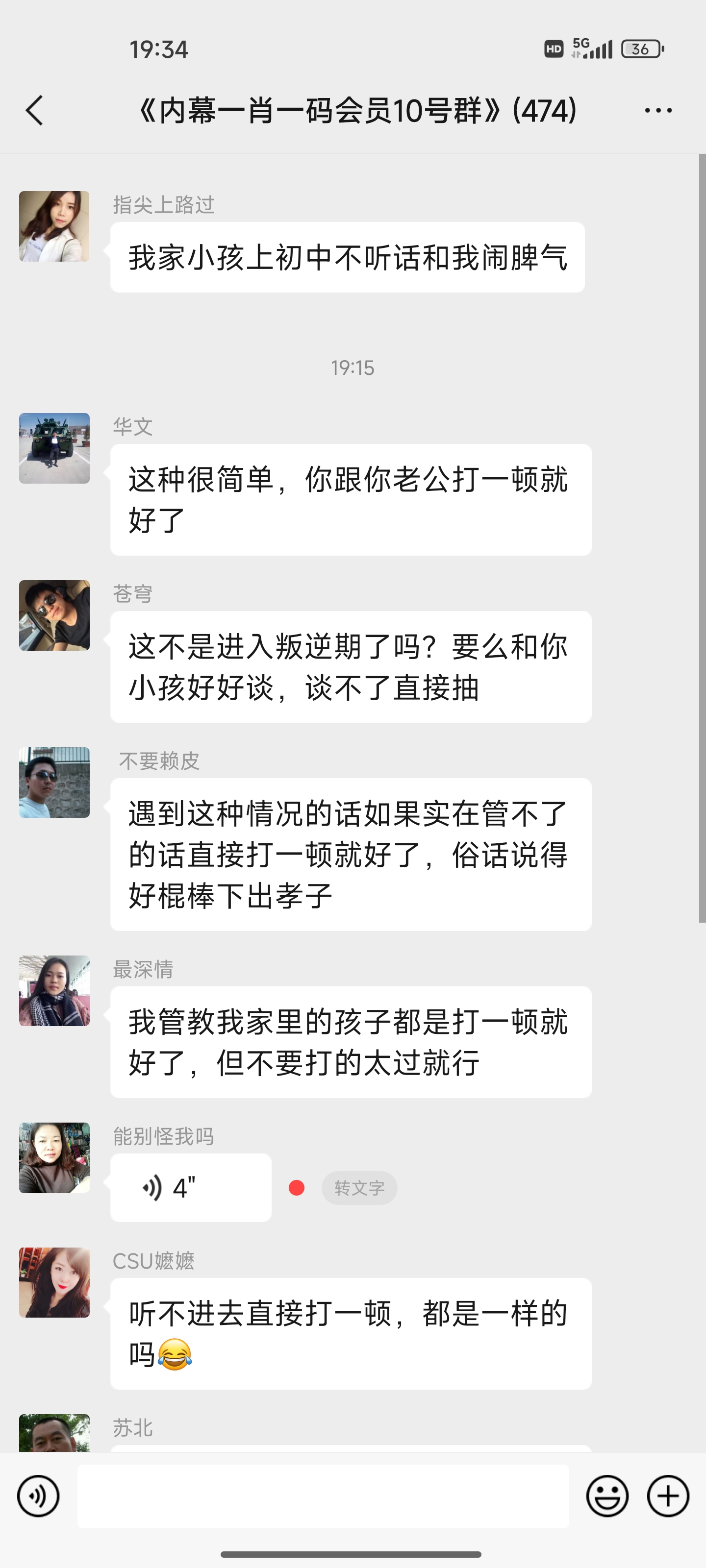Go back from the group chat
Viewport: 706px width, 1568px height.
pyautogui.click(x=35, y=110)
